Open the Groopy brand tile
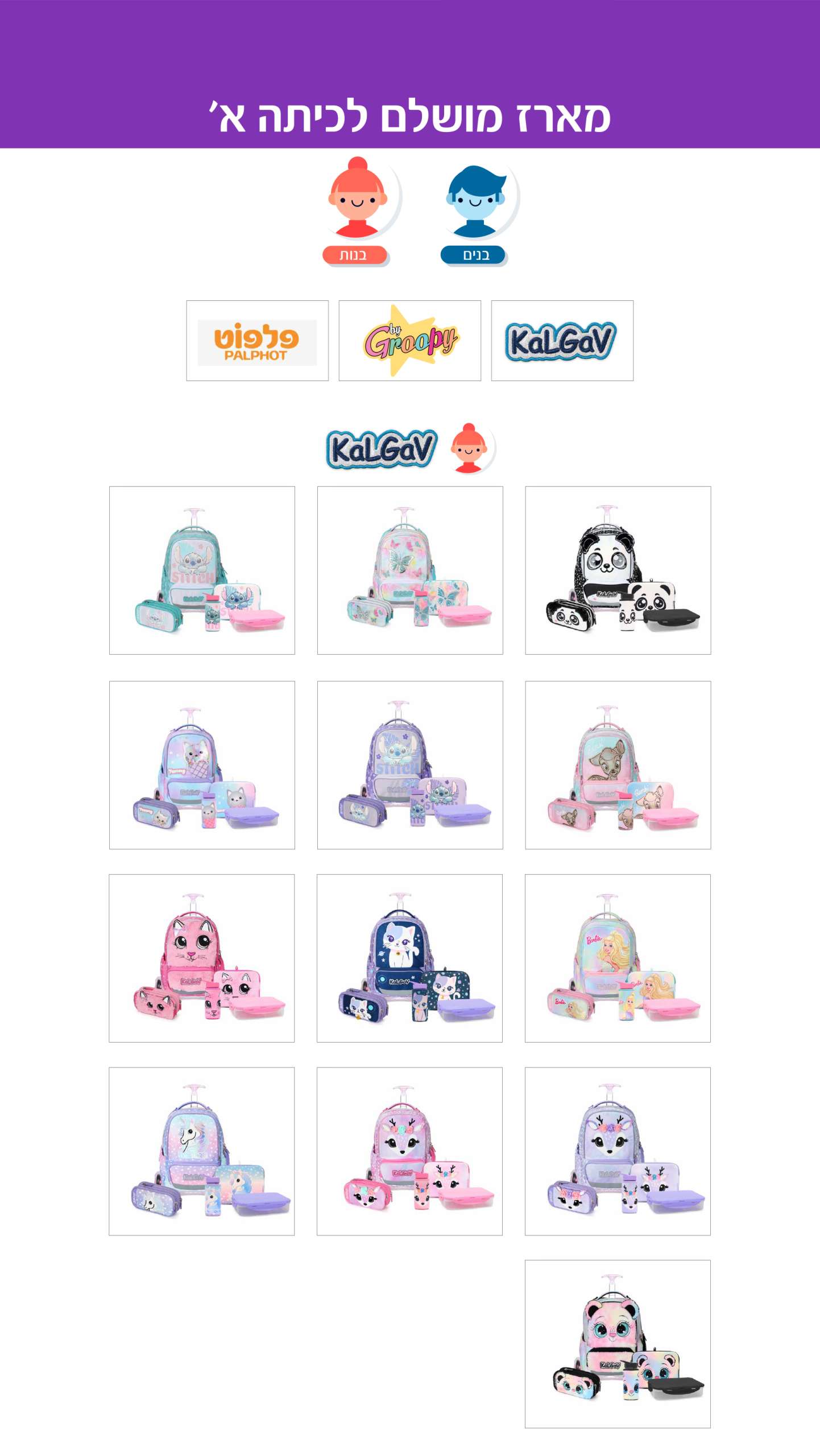The image size is (820, 1456). click(x=409, y=341)
